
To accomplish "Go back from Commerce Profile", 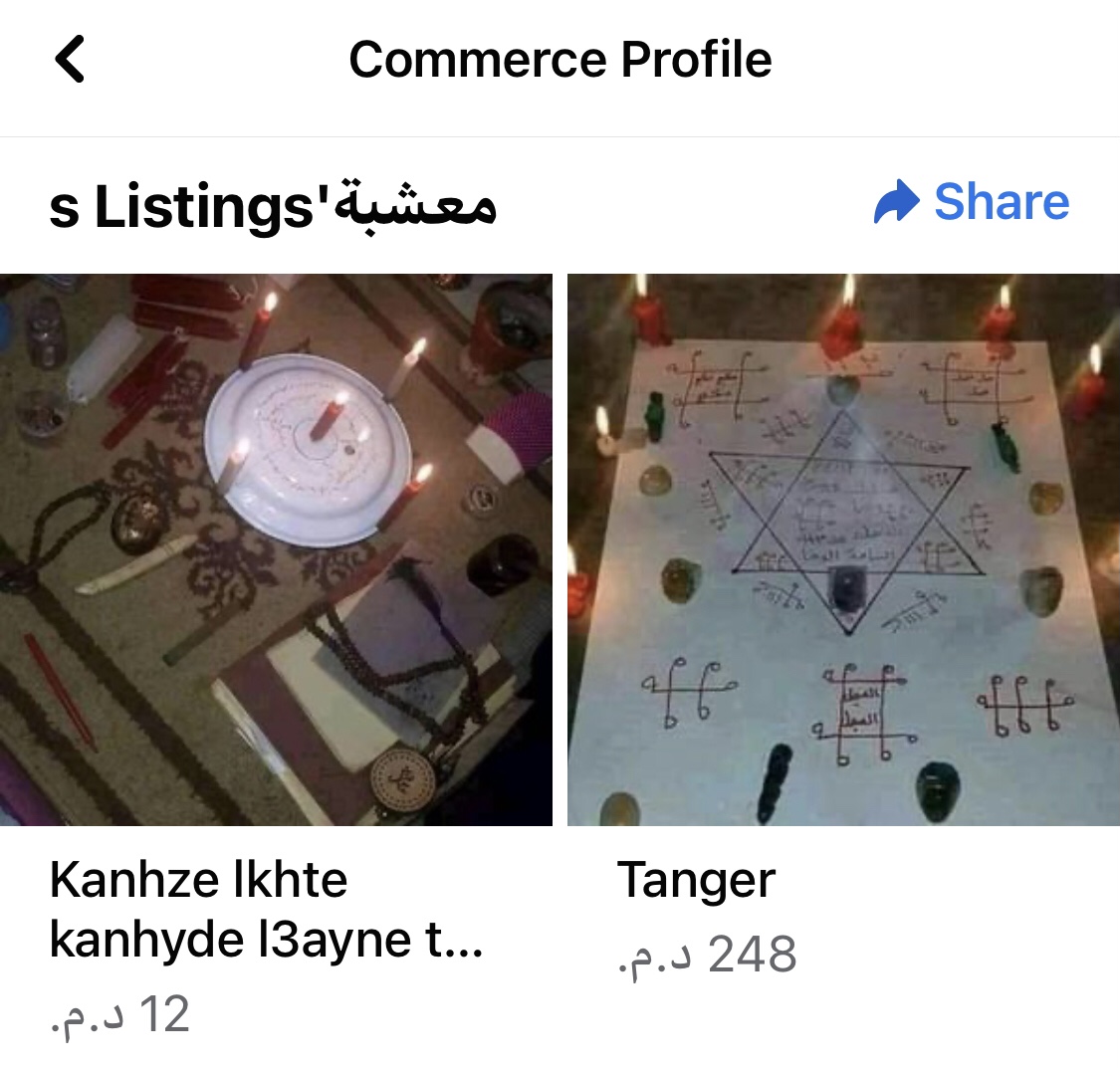I will [x=71, y=59].
